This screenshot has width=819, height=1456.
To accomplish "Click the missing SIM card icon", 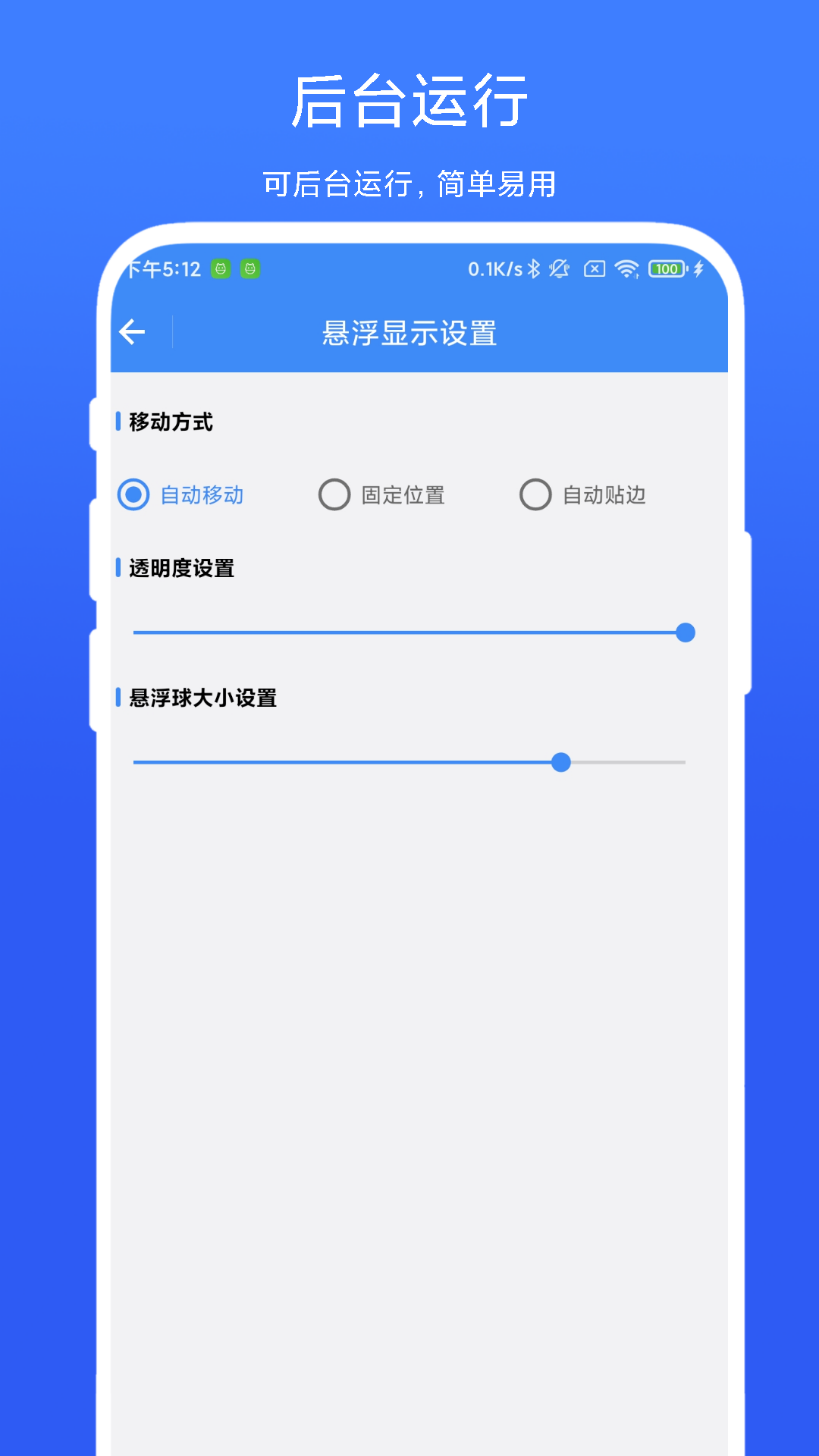I will 595,268.
